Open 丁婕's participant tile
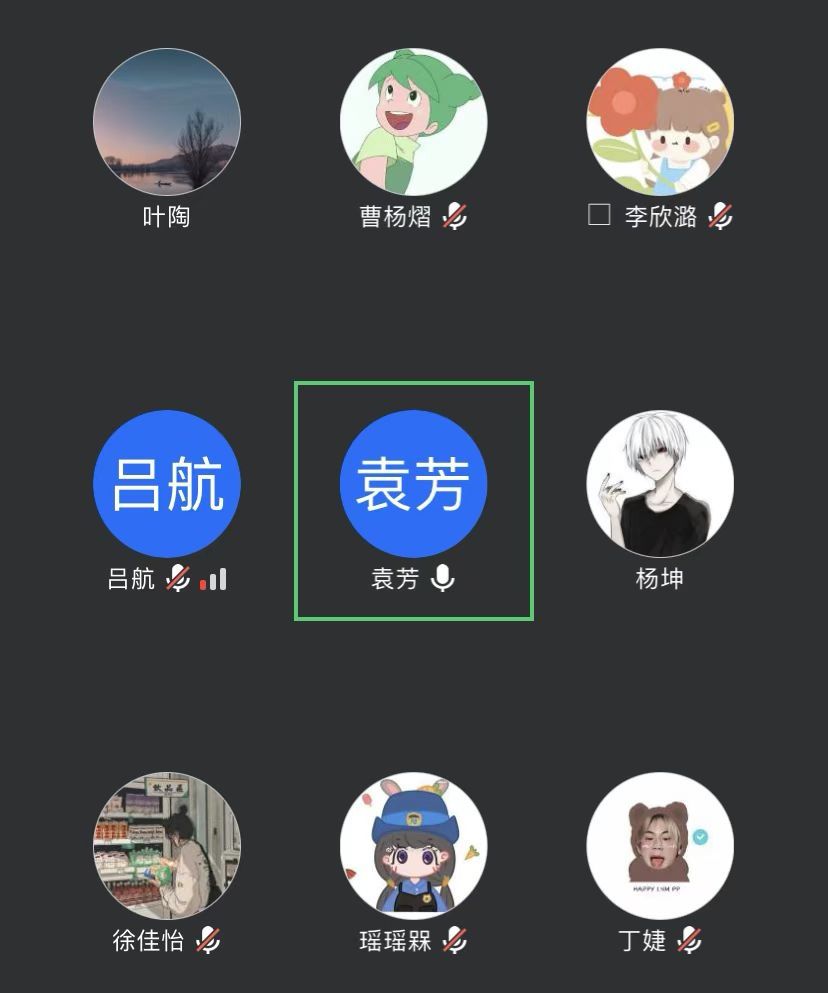This screenshot has width=828, height=993. point(660,846)
